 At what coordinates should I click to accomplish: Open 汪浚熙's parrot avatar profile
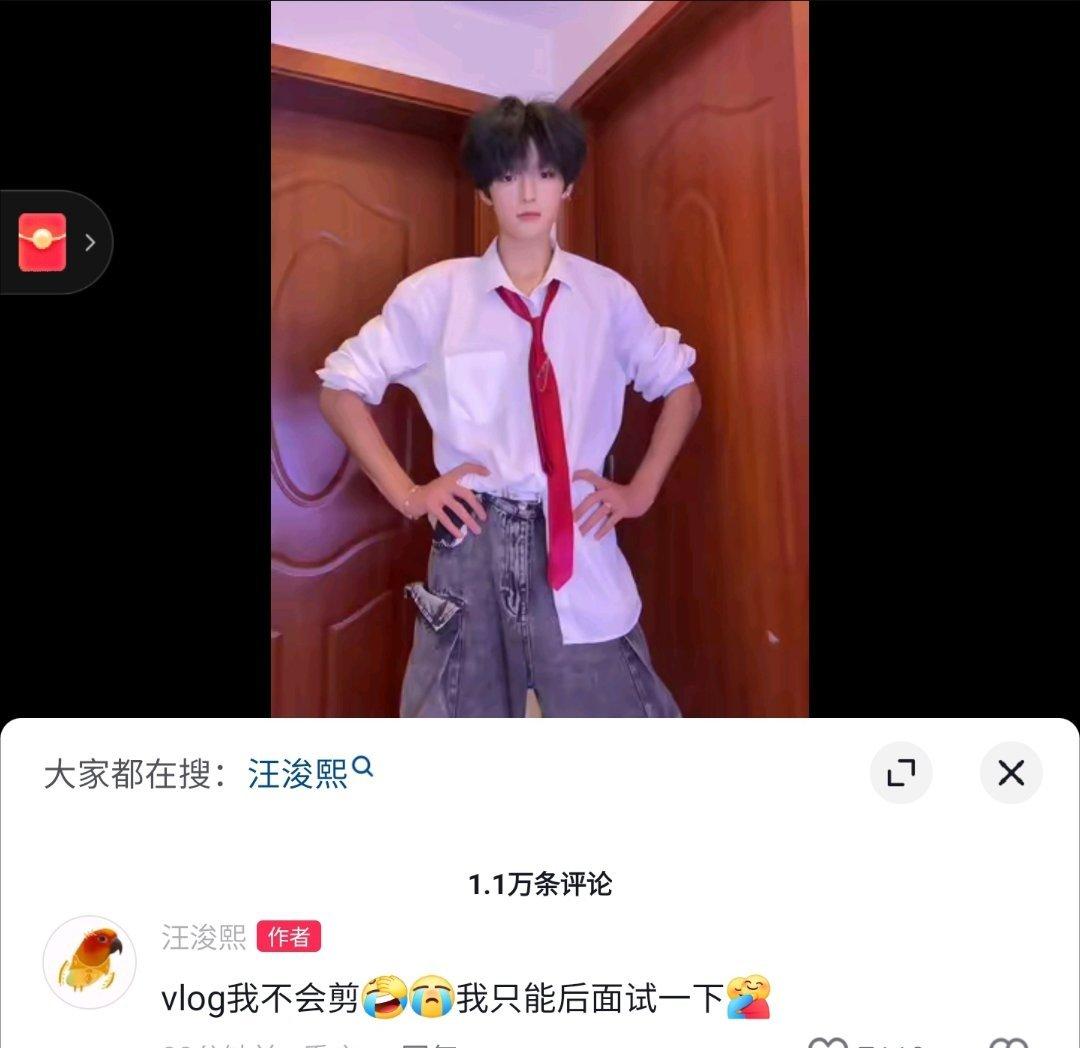tap(89, 961)
